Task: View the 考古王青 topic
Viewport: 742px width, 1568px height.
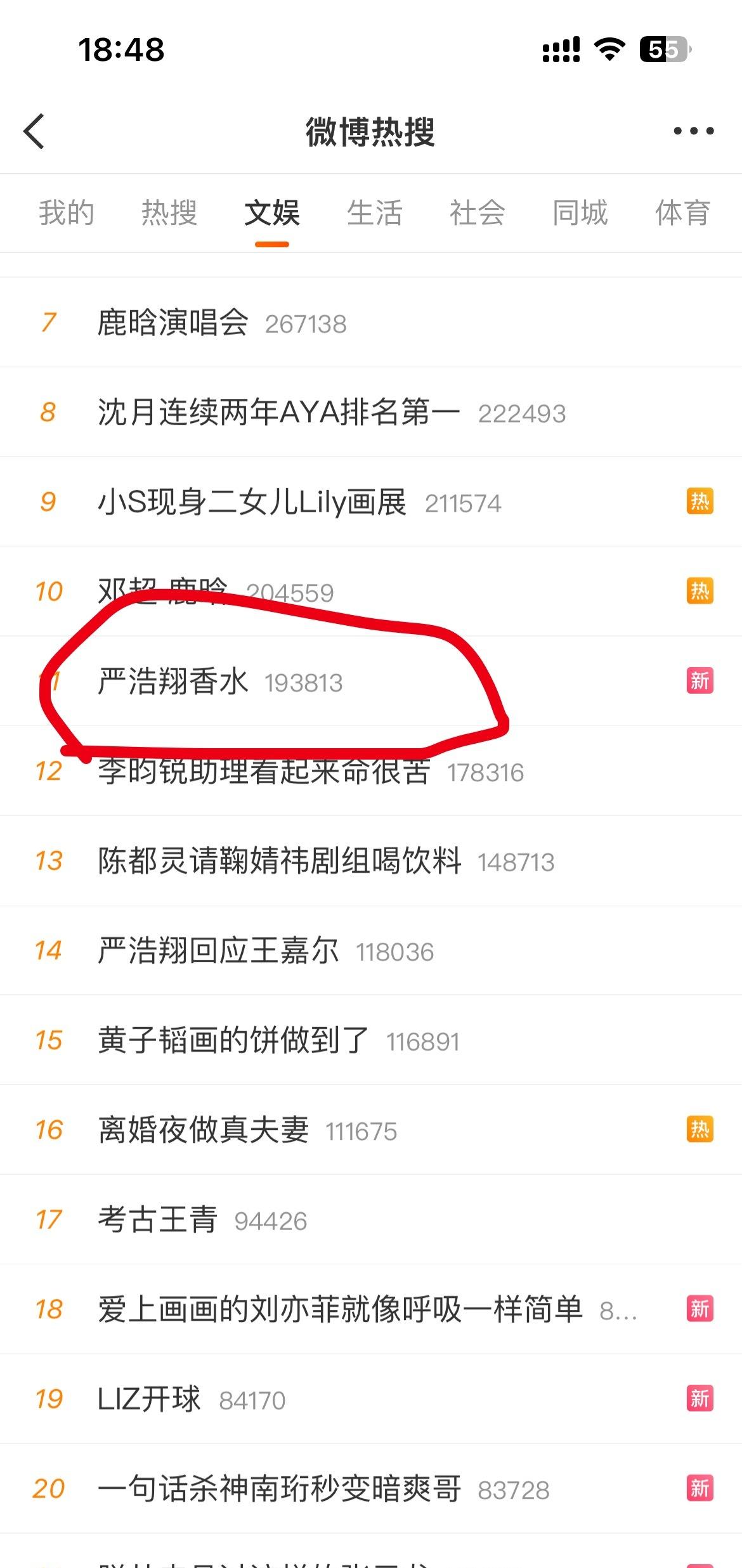Action: pyautogui.click(x=157, y=1221)
